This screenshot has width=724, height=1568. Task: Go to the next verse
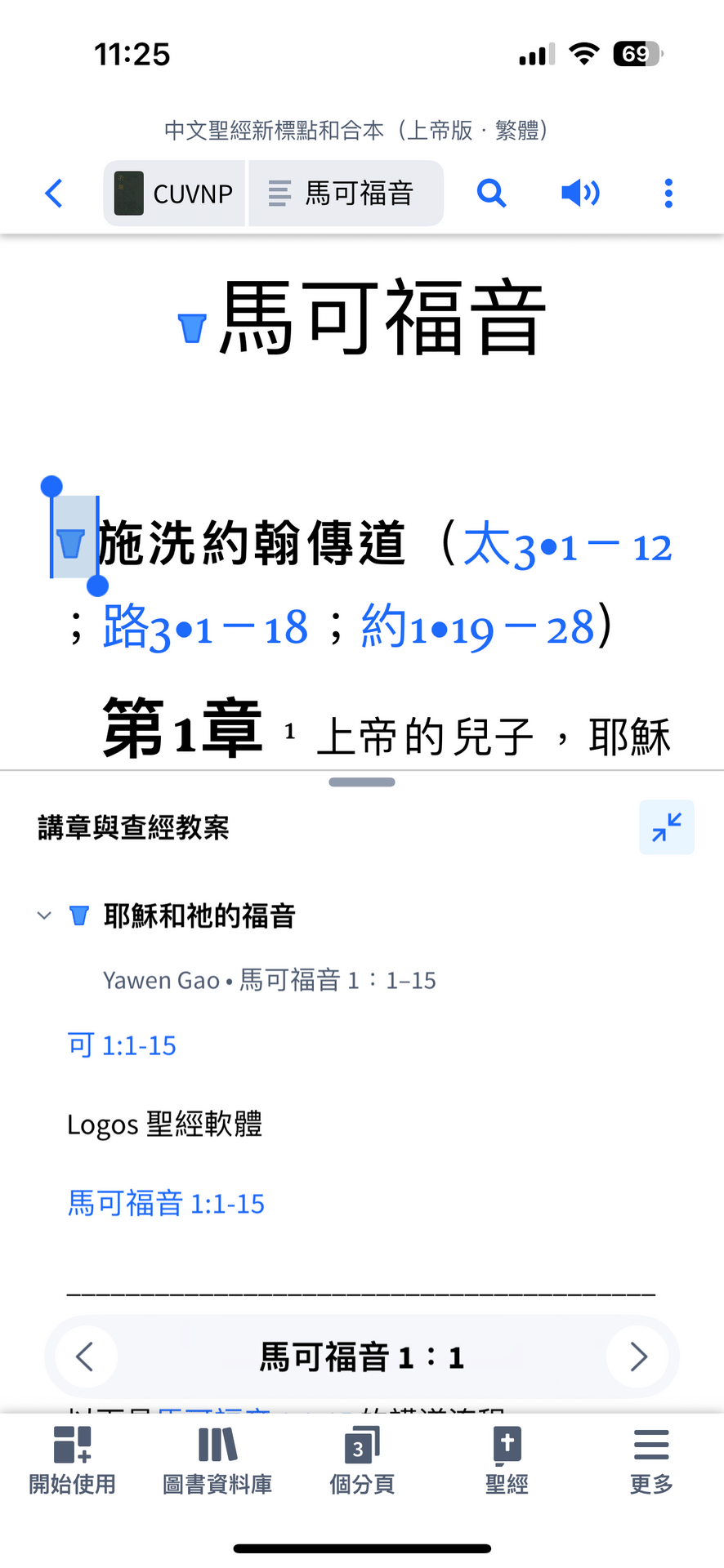click(638, 1357)
